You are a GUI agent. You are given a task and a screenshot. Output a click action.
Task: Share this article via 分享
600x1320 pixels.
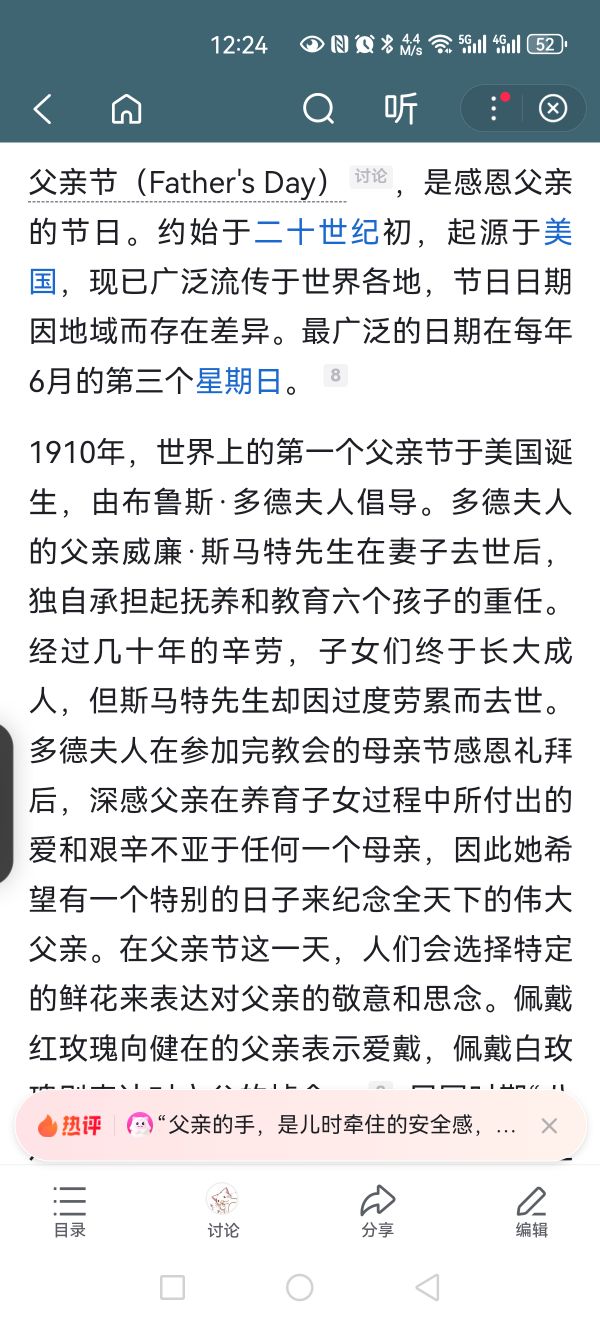[377, 1211]
